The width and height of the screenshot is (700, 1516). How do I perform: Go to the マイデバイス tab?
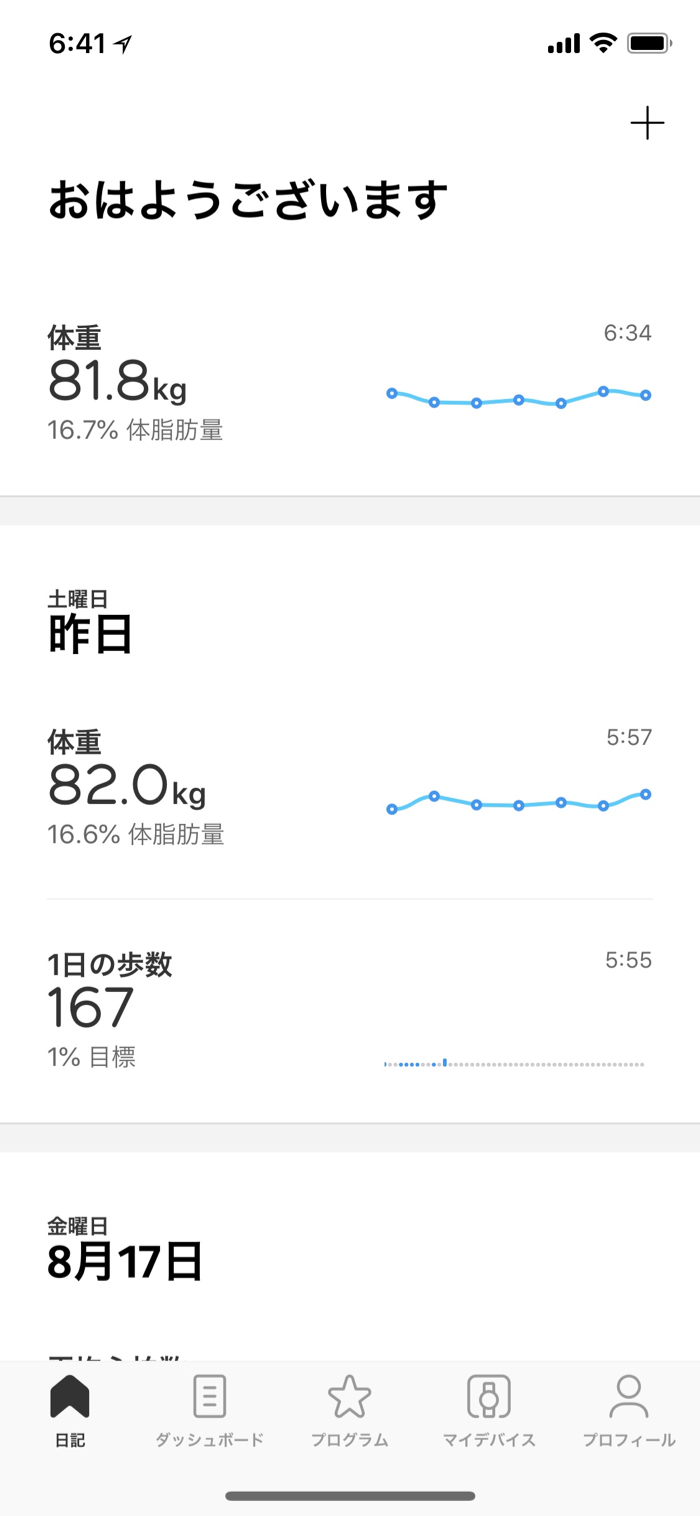point(489,1411)
